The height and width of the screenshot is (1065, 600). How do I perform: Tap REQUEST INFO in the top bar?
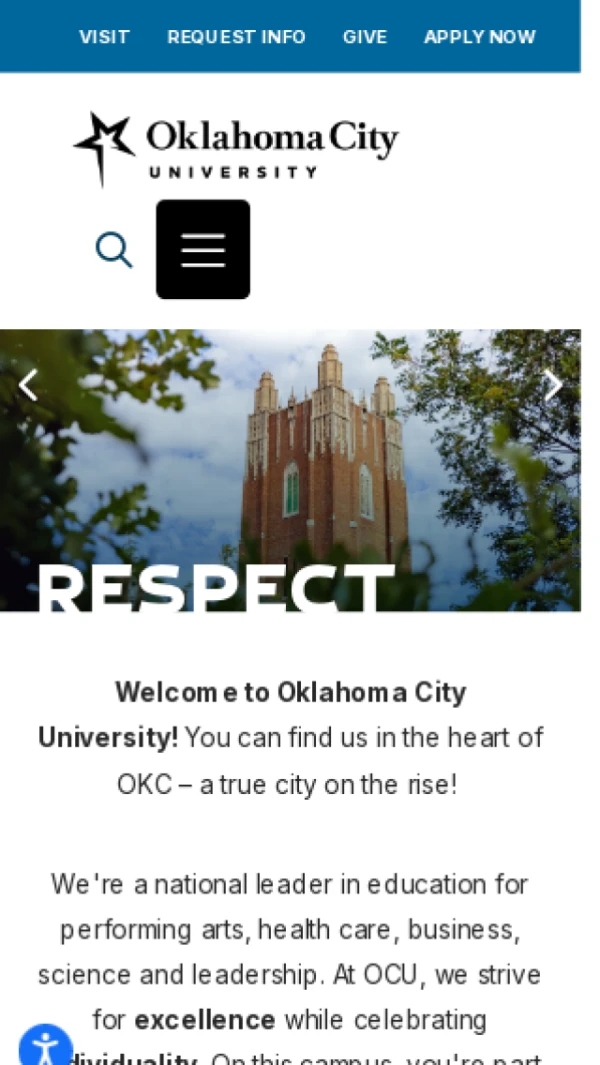(236, 37)
